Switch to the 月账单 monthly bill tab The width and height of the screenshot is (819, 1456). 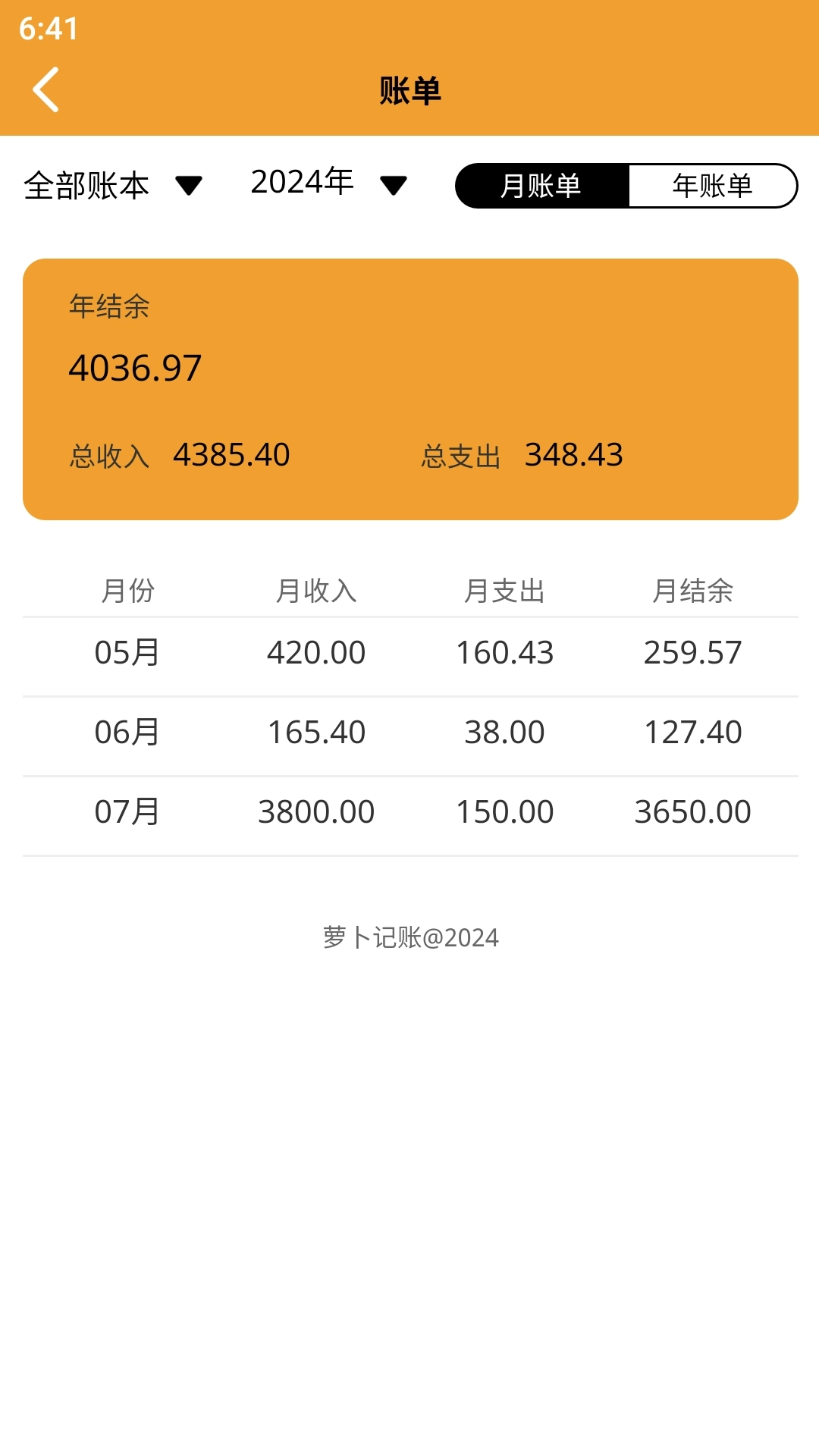pyautogui.click(x=541, y=185)
